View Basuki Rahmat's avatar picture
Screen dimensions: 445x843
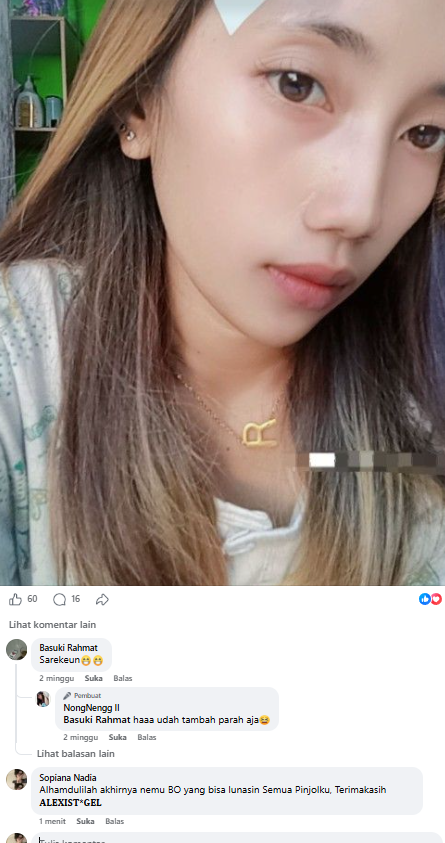17,649
